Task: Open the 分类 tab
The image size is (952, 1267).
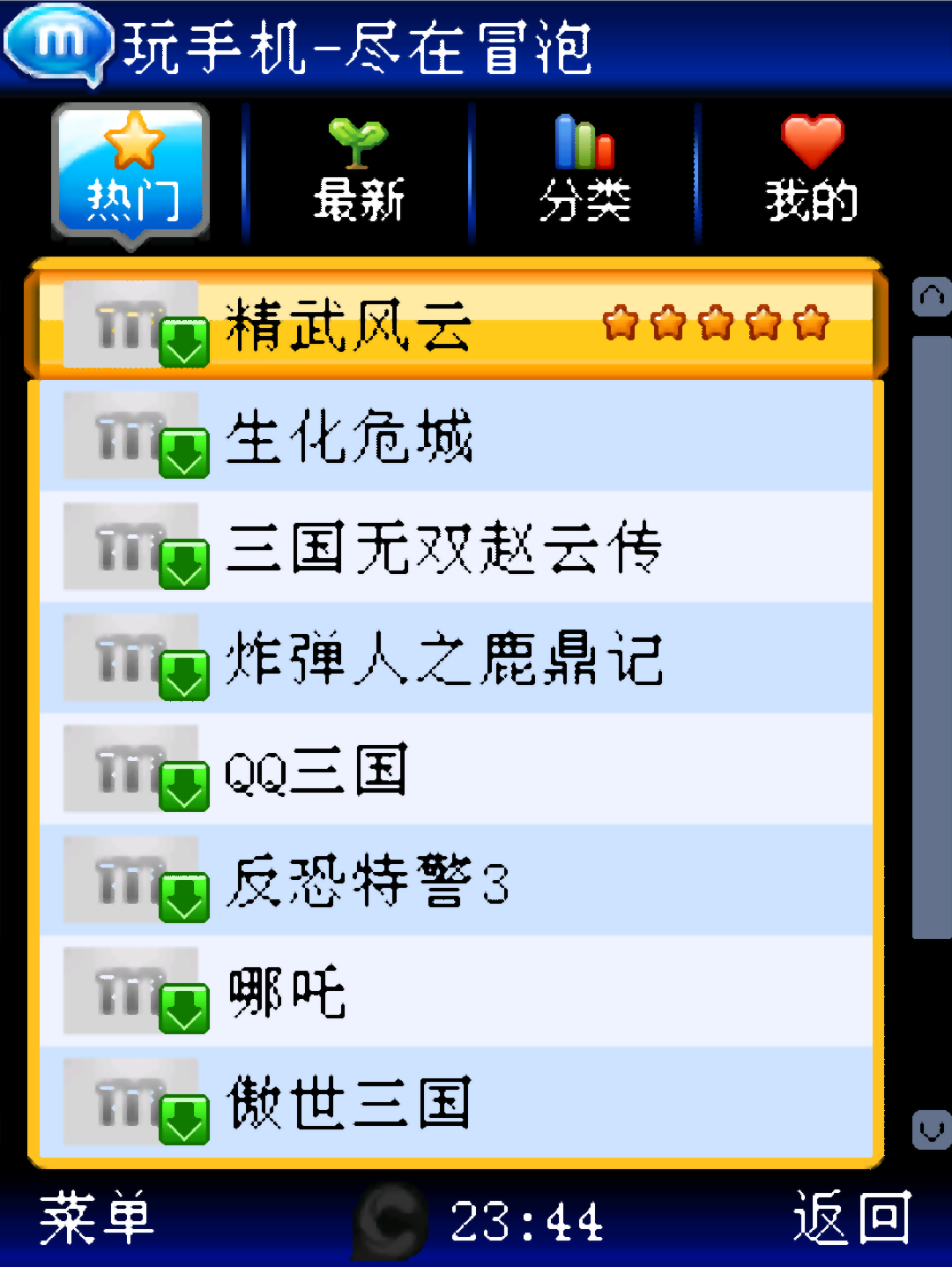Action: (x=584, y=174)
